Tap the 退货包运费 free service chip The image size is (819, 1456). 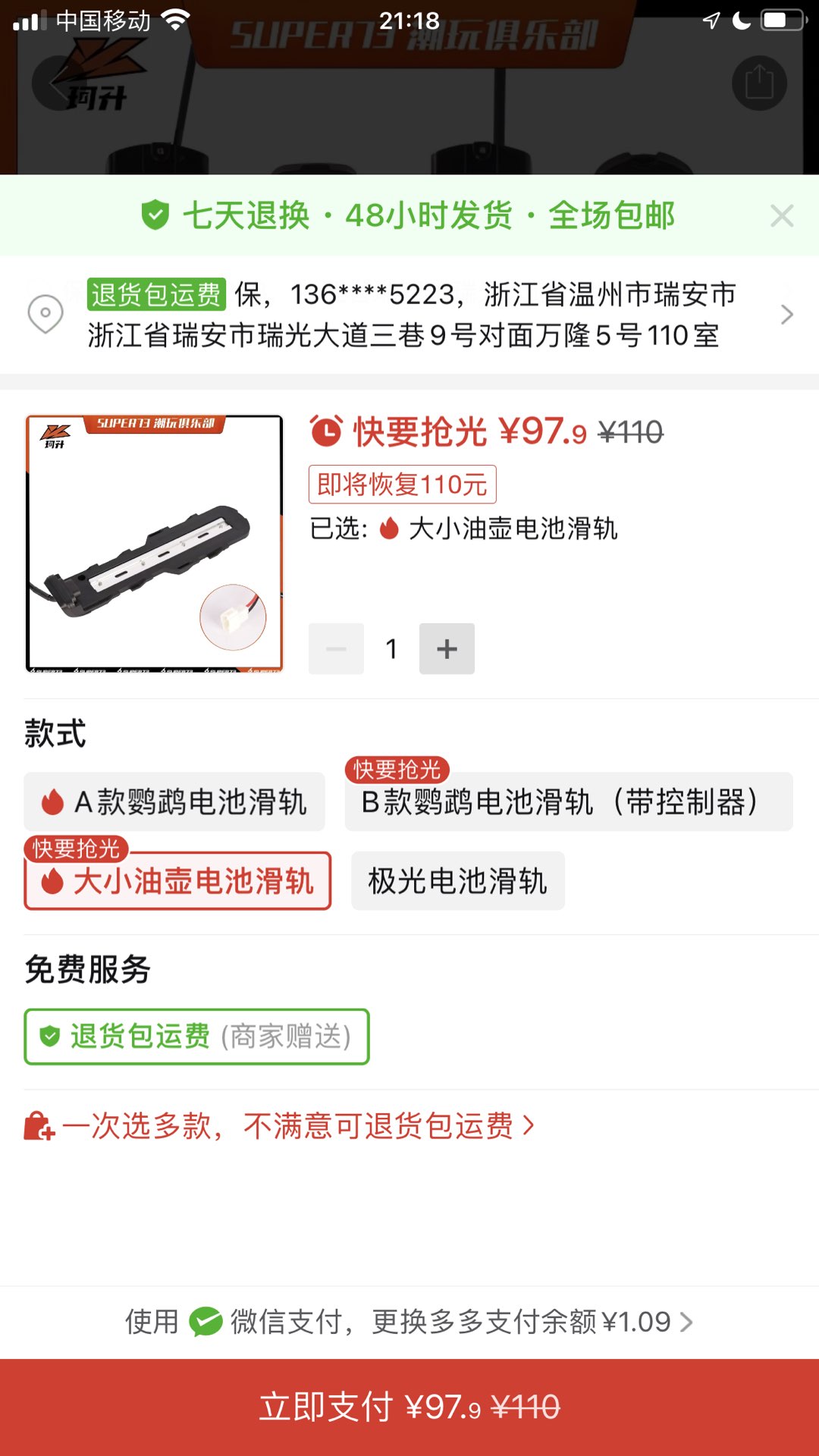(196, 1037)
